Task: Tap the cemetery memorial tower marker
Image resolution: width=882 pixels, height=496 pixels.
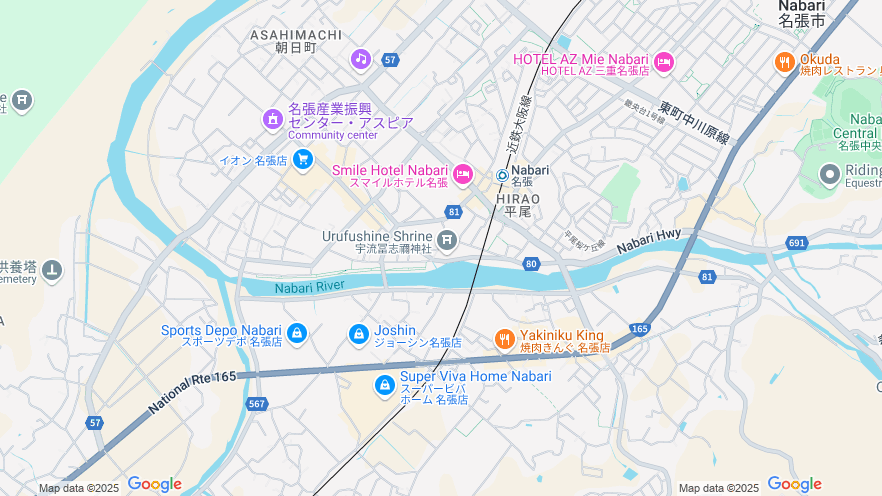Action: point(52,270)
